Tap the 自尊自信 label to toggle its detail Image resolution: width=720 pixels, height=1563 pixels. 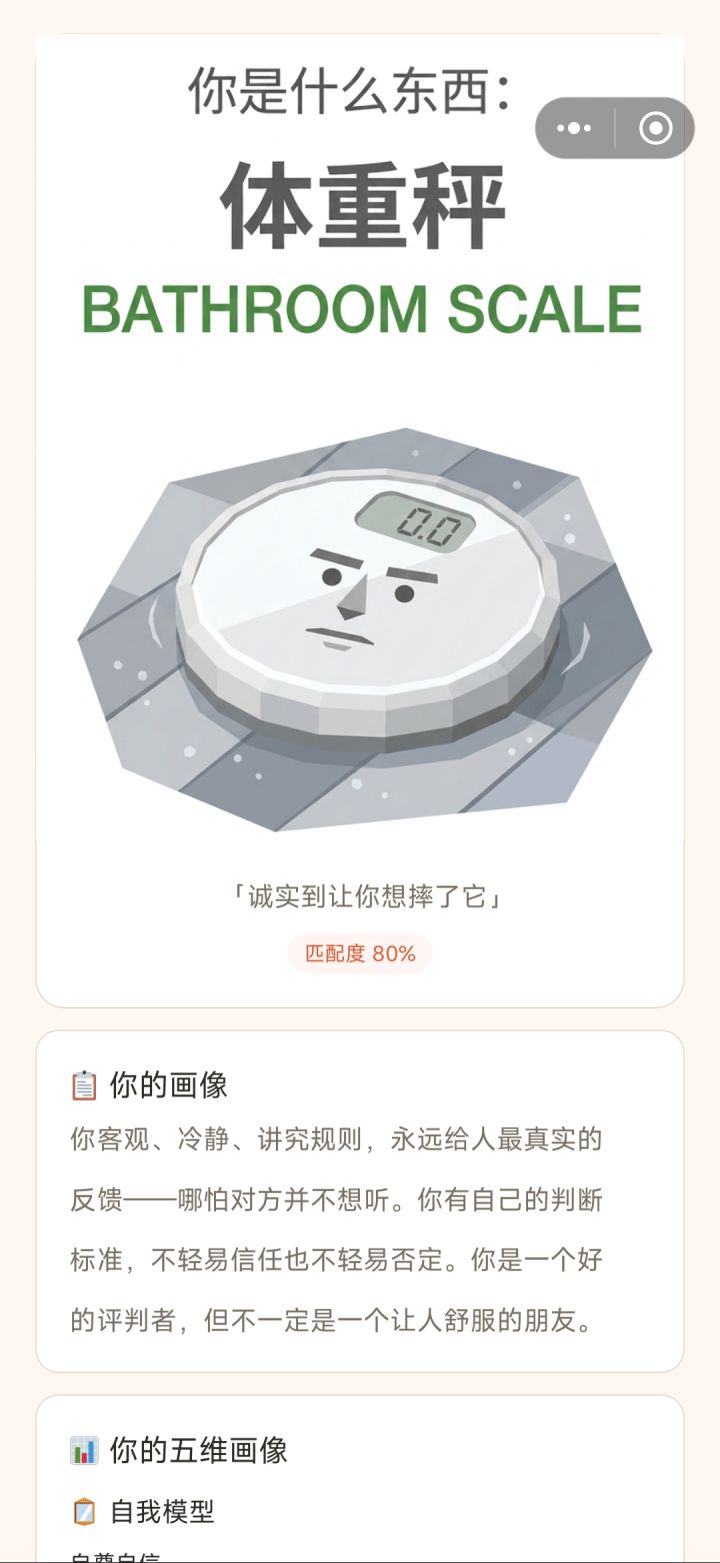coord(130,1558)
